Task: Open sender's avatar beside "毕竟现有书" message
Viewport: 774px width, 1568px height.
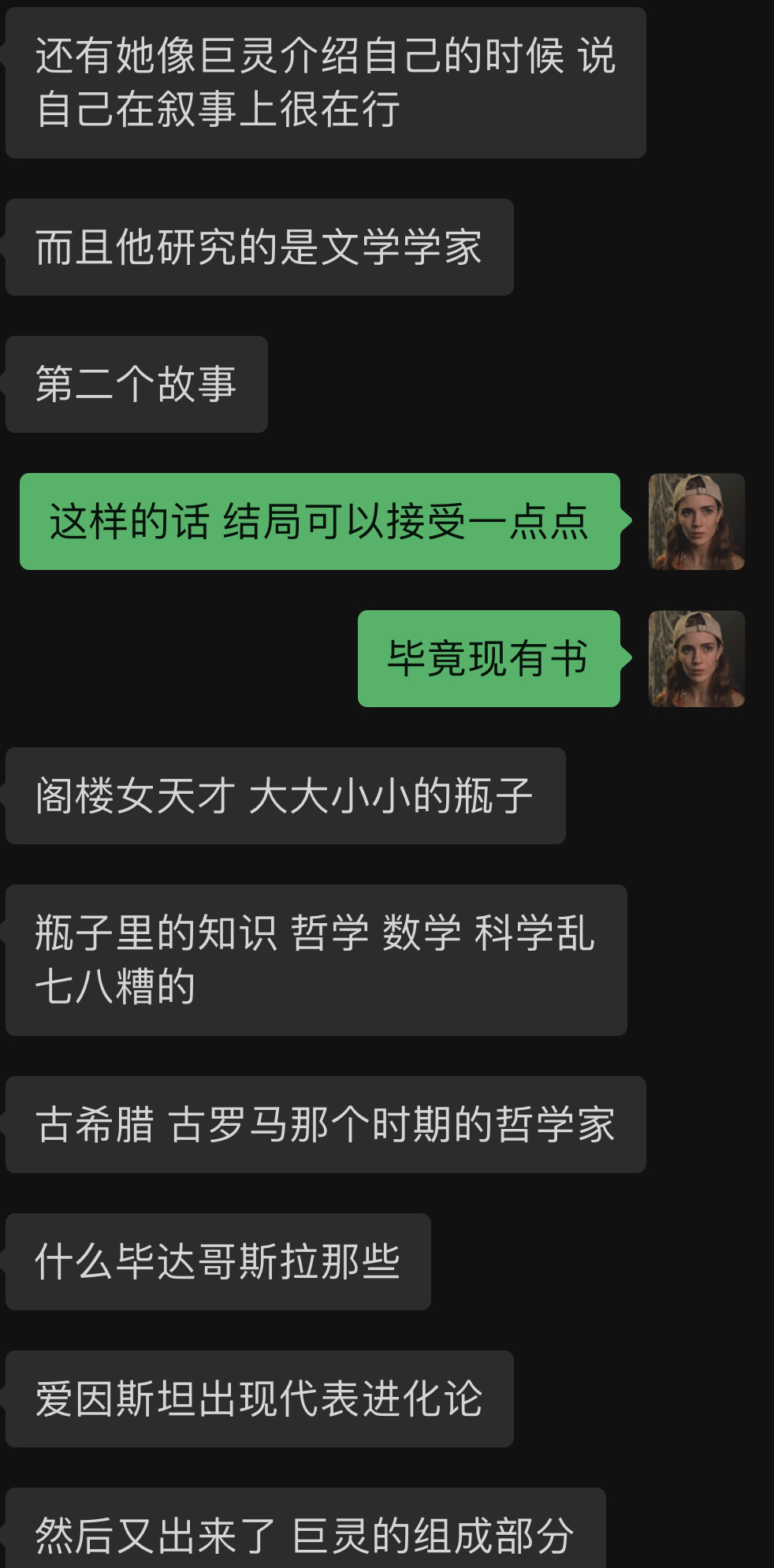Action: coord(696,658)
